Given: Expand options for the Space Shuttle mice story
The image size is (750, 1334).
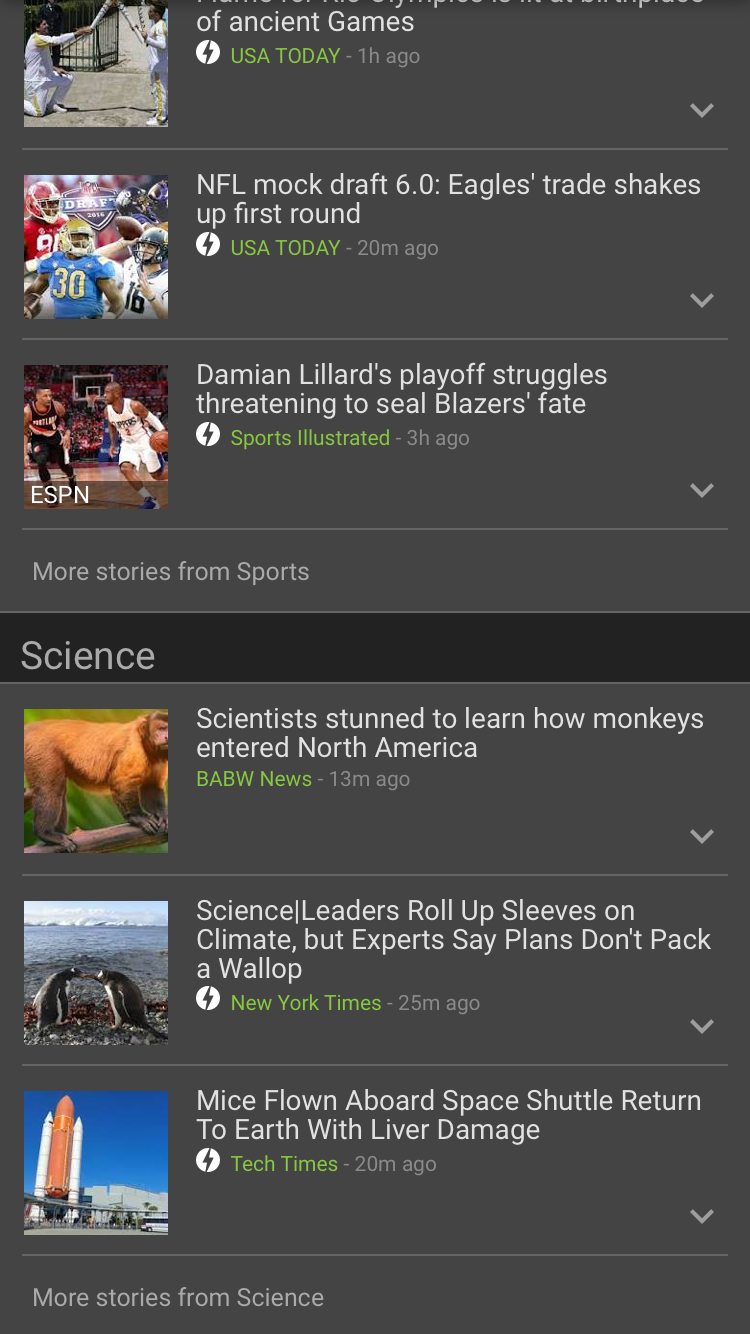Looking at the screenshot, I should (702, 1216).
